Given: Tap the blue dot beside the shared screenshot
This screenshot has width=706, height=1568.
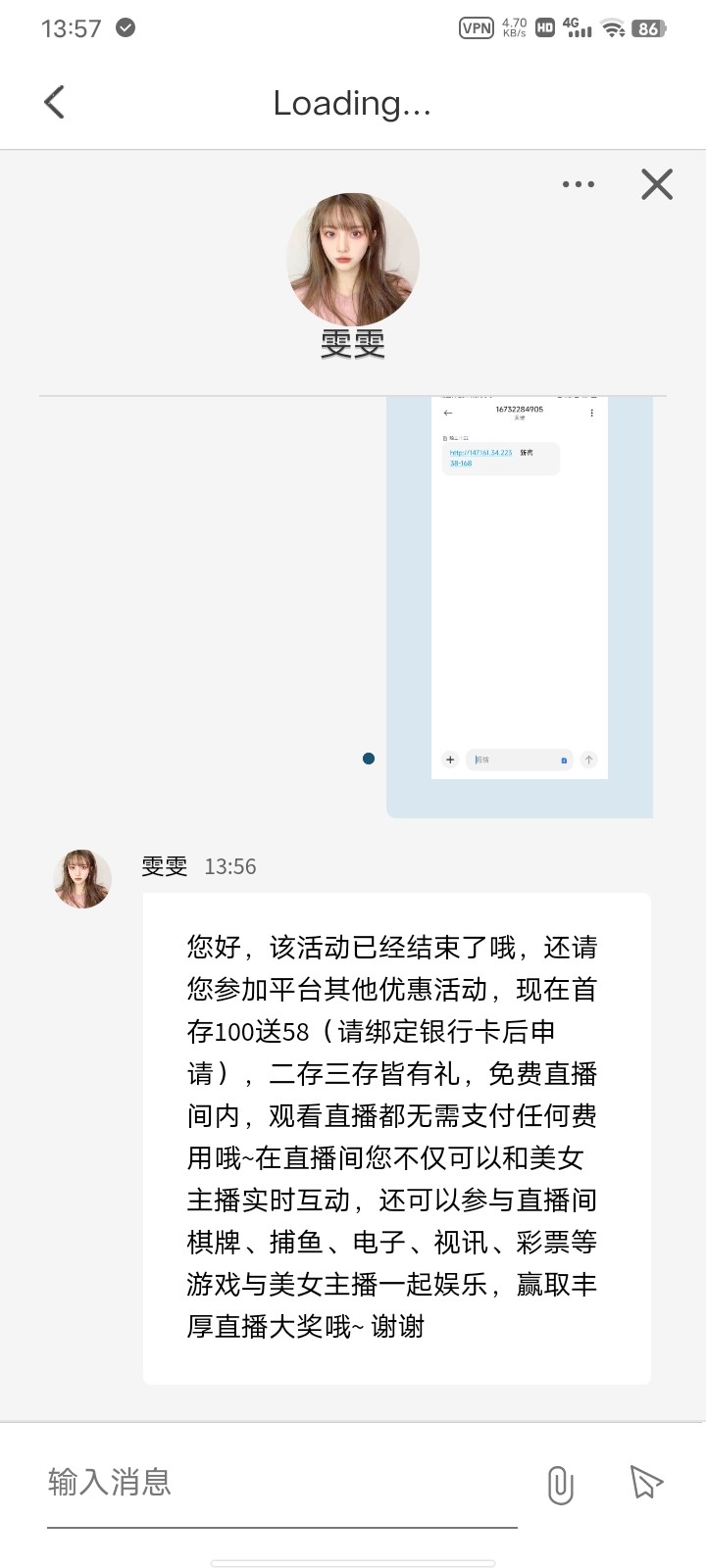Looking at the screenshot, I should [x=368, y=758].
